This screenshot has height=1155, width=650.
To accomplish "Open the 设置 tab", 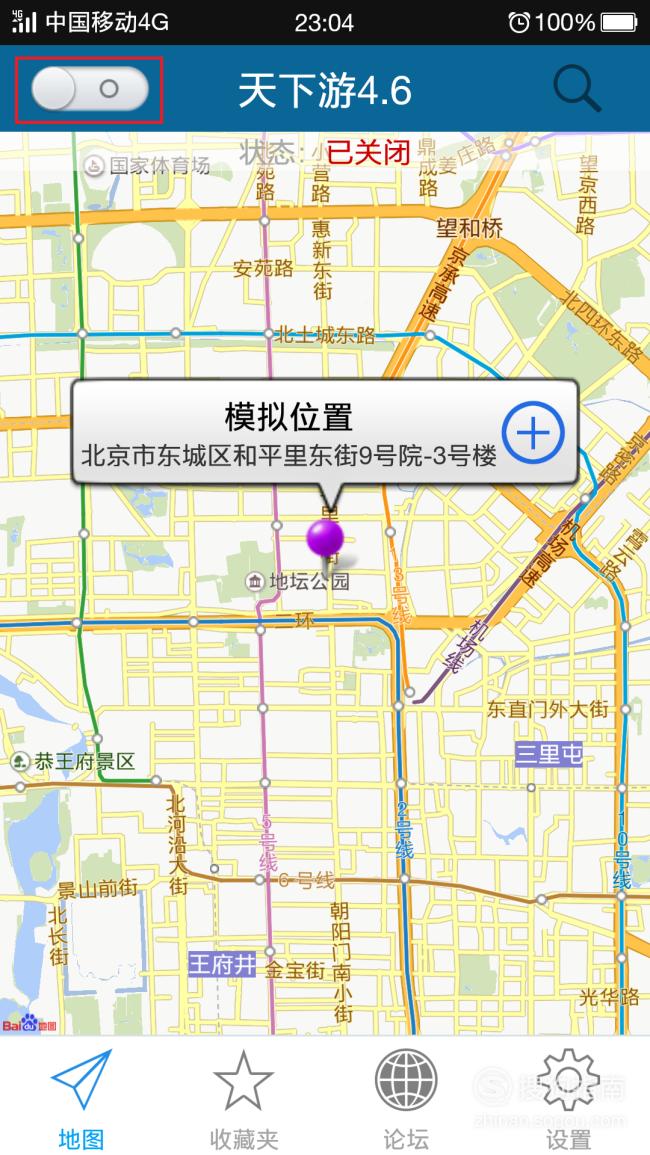I will pos(568,1100).
